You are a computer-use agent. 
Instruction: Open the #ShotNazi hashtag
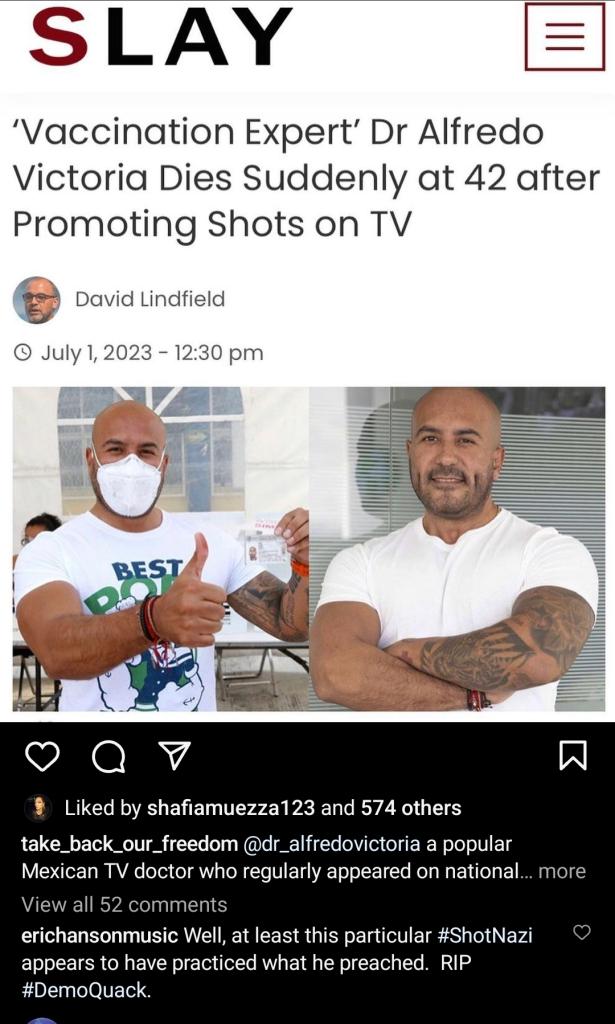[485, 936]
